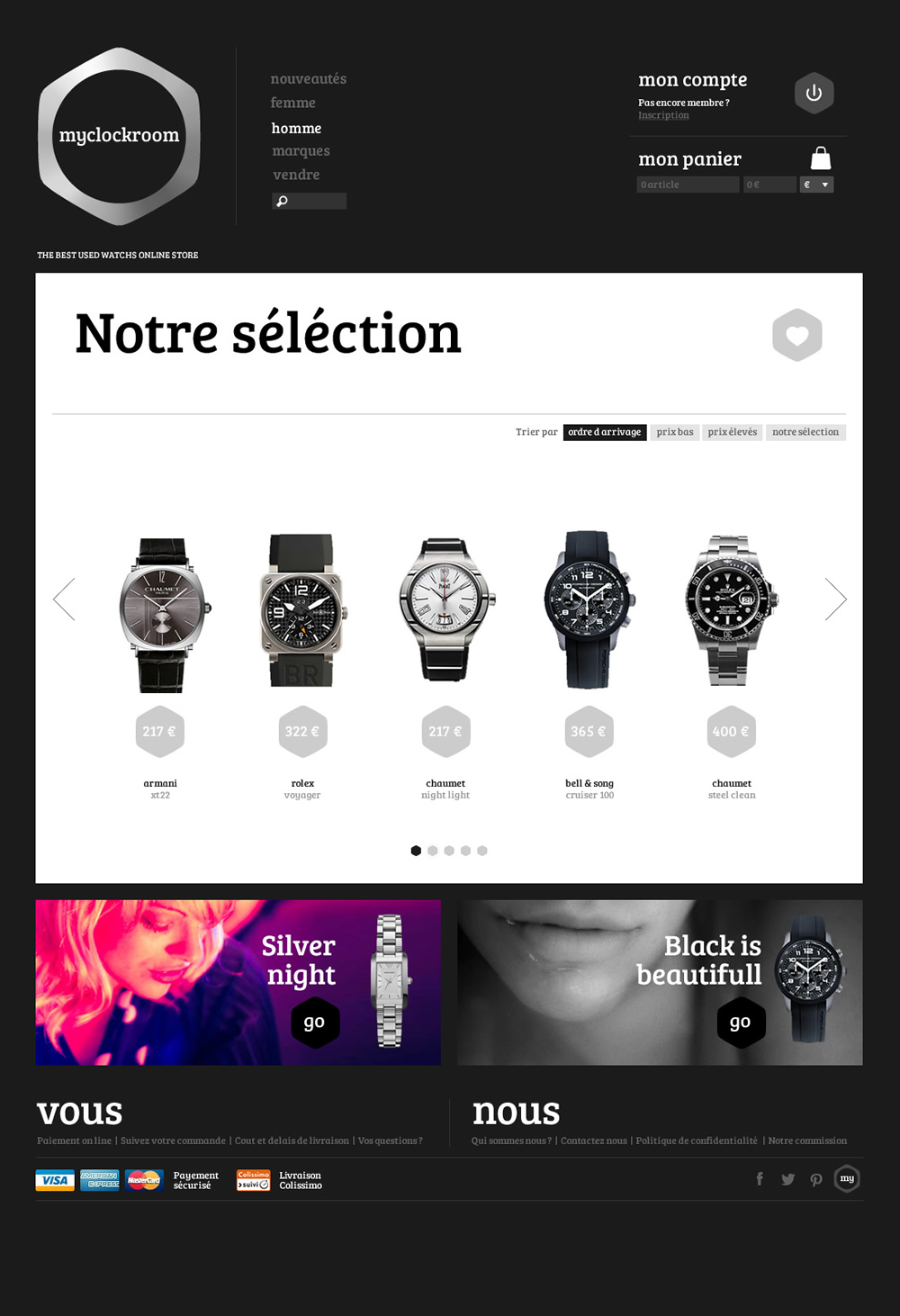The width and height of the screenshot is (900, 1316).
Task: Expand the currency dropdown
Action: (x=816, y=185)
